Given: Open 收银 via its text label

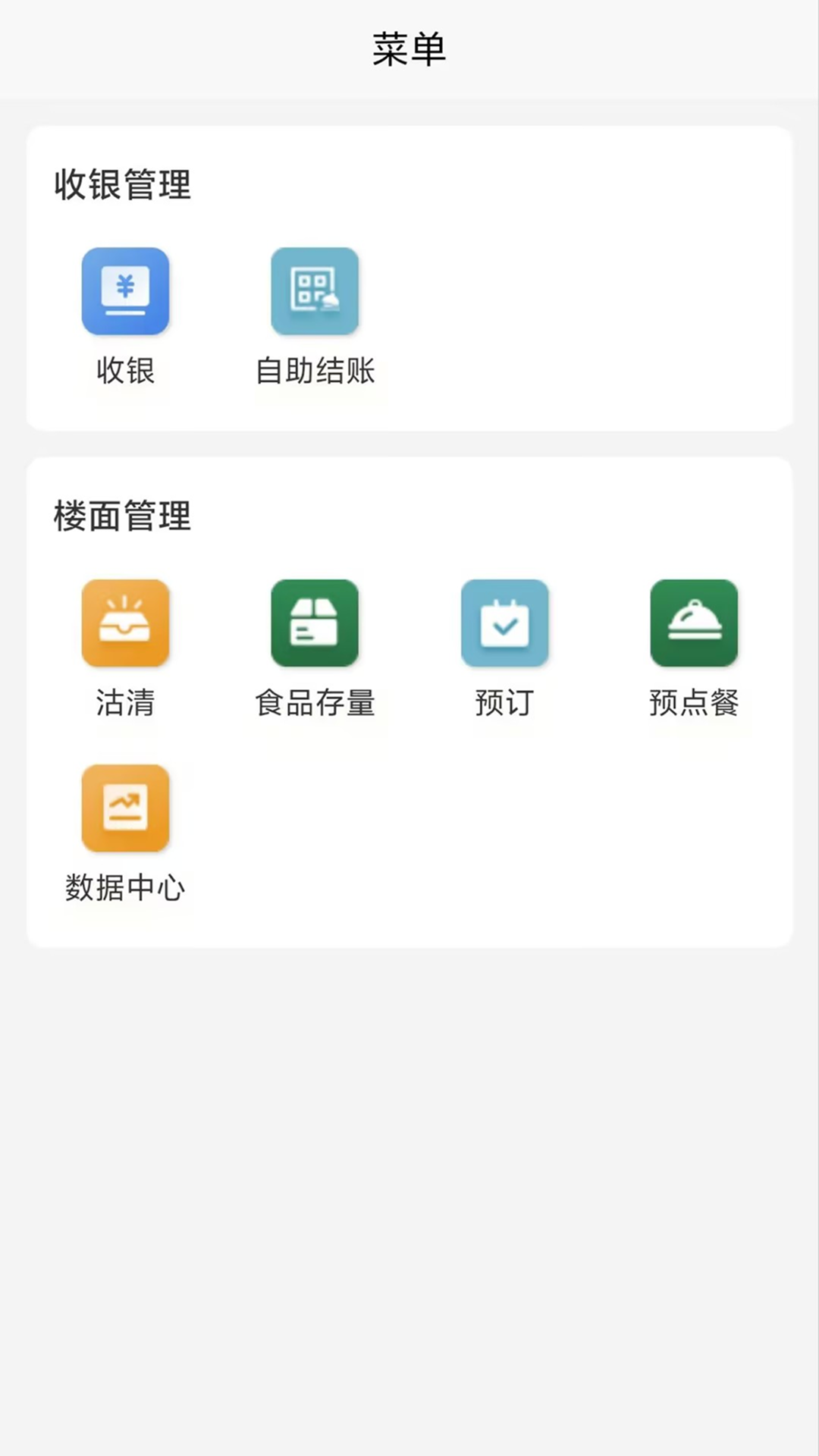Looking at the screenshot, I should coord(126,371).
